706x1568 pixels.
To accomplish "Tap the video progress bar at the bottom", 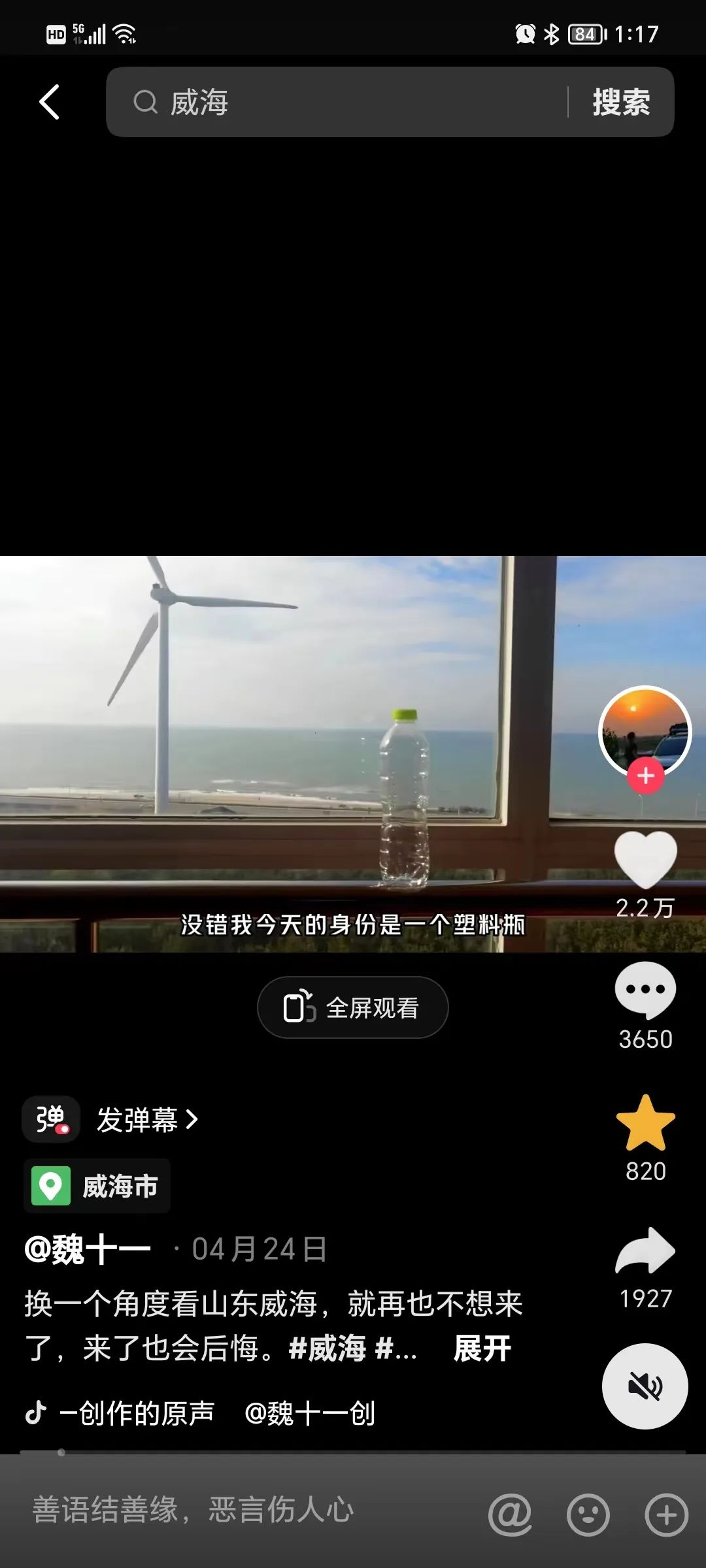I will [x=353, y=1454].
